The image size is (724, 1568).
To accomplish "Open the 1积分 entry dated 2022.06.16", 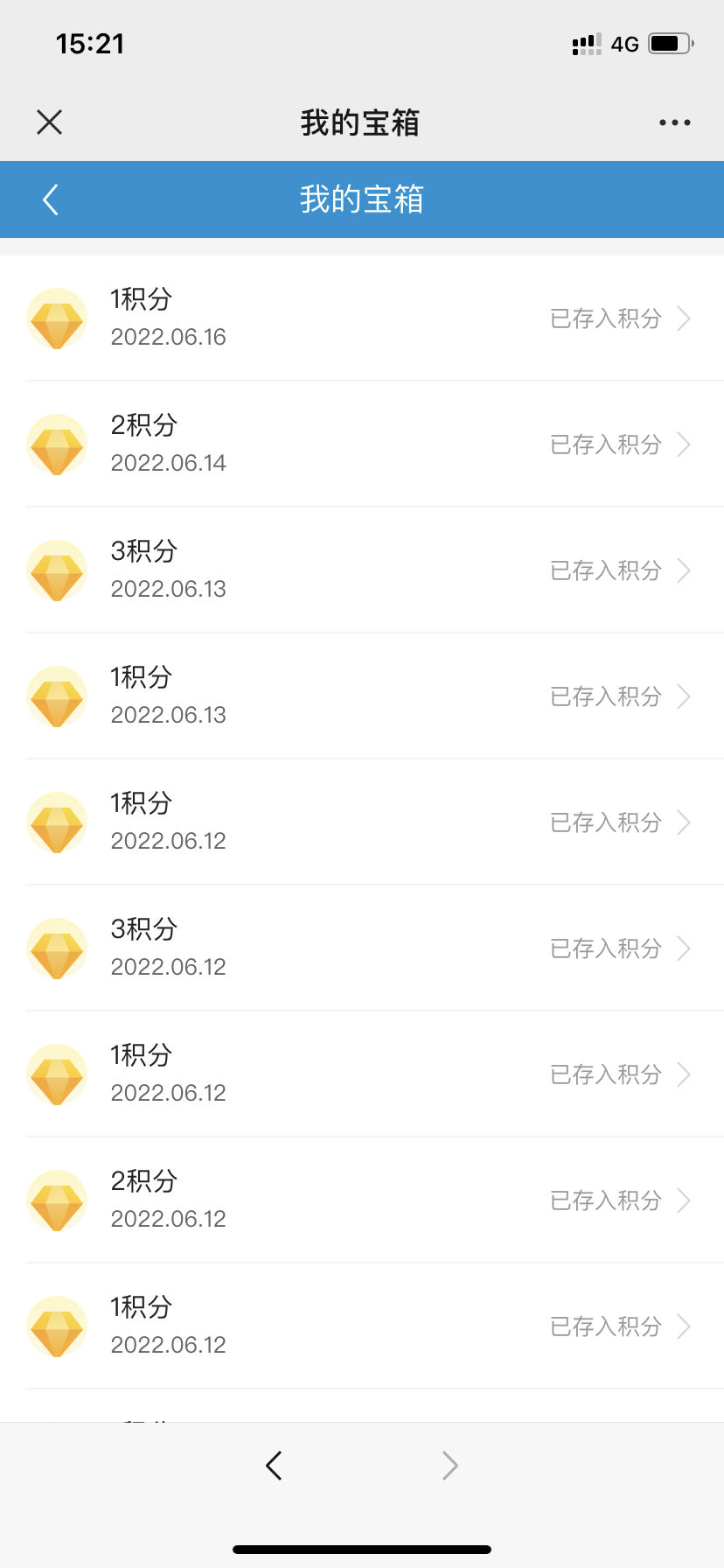I will tap(362, 318).
